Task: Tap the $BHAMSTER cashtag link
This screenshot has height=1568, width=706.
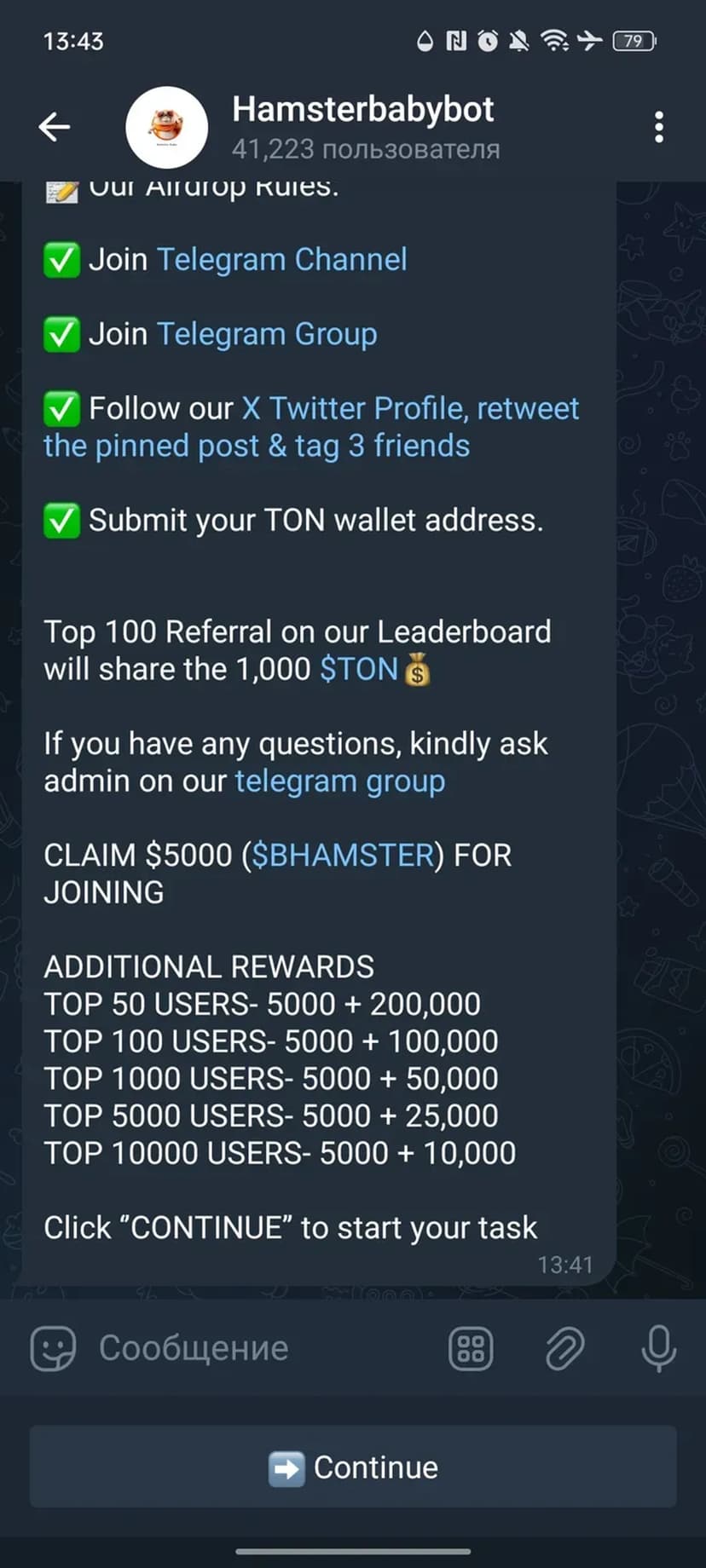Action: tap(343, 855)
